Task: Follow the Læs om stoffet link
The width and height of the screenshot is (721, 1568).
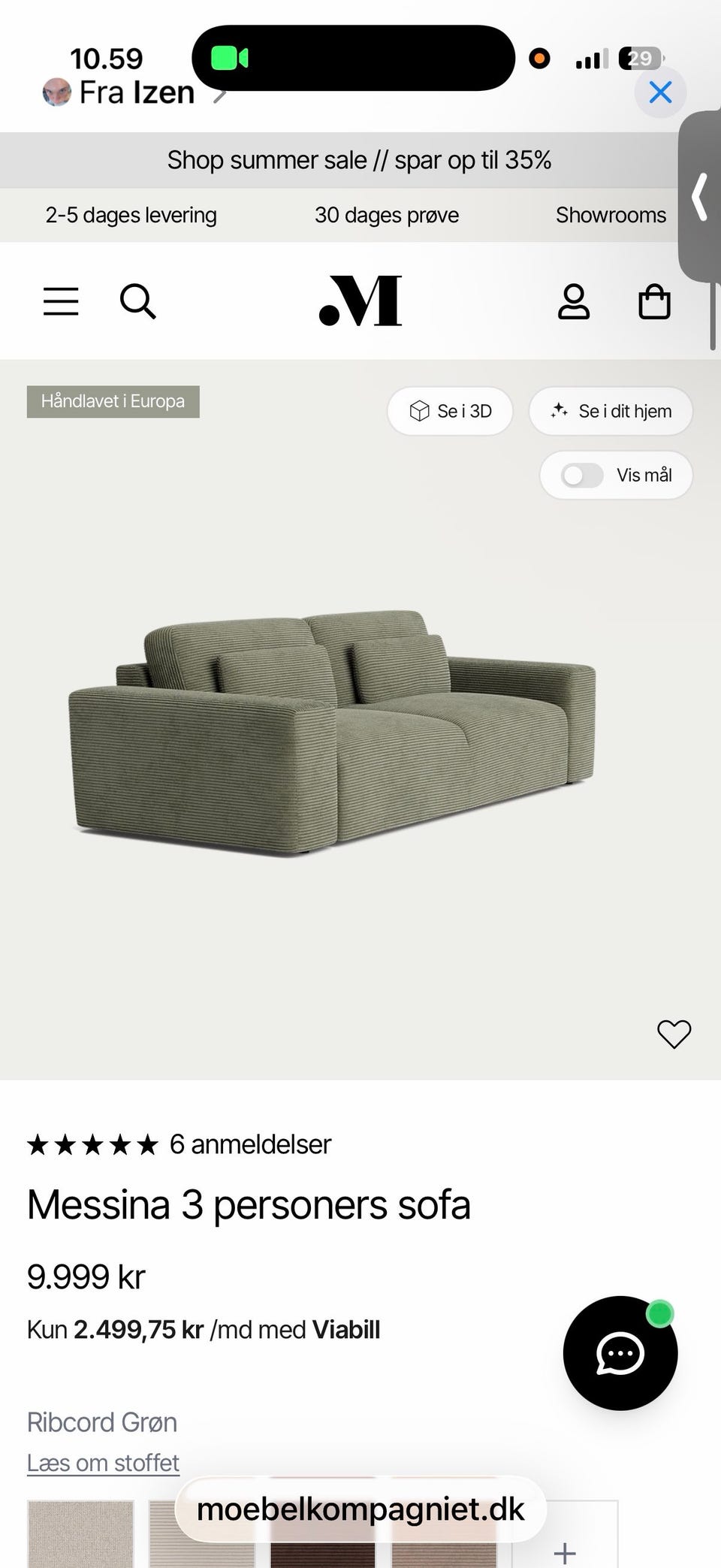Action: coord(103,1463)
